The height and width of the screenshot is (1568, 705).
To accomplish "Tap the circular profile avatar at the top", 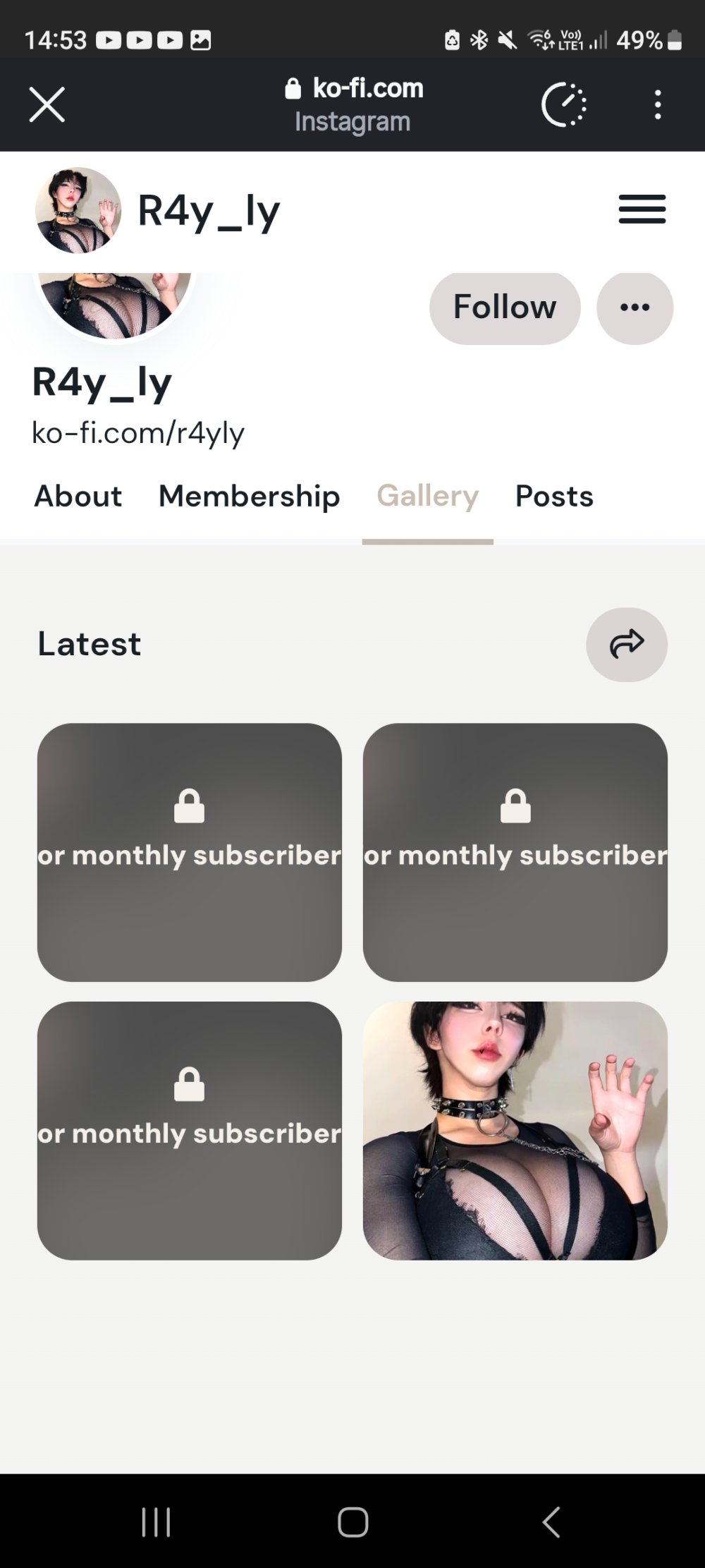I will 78,209.
